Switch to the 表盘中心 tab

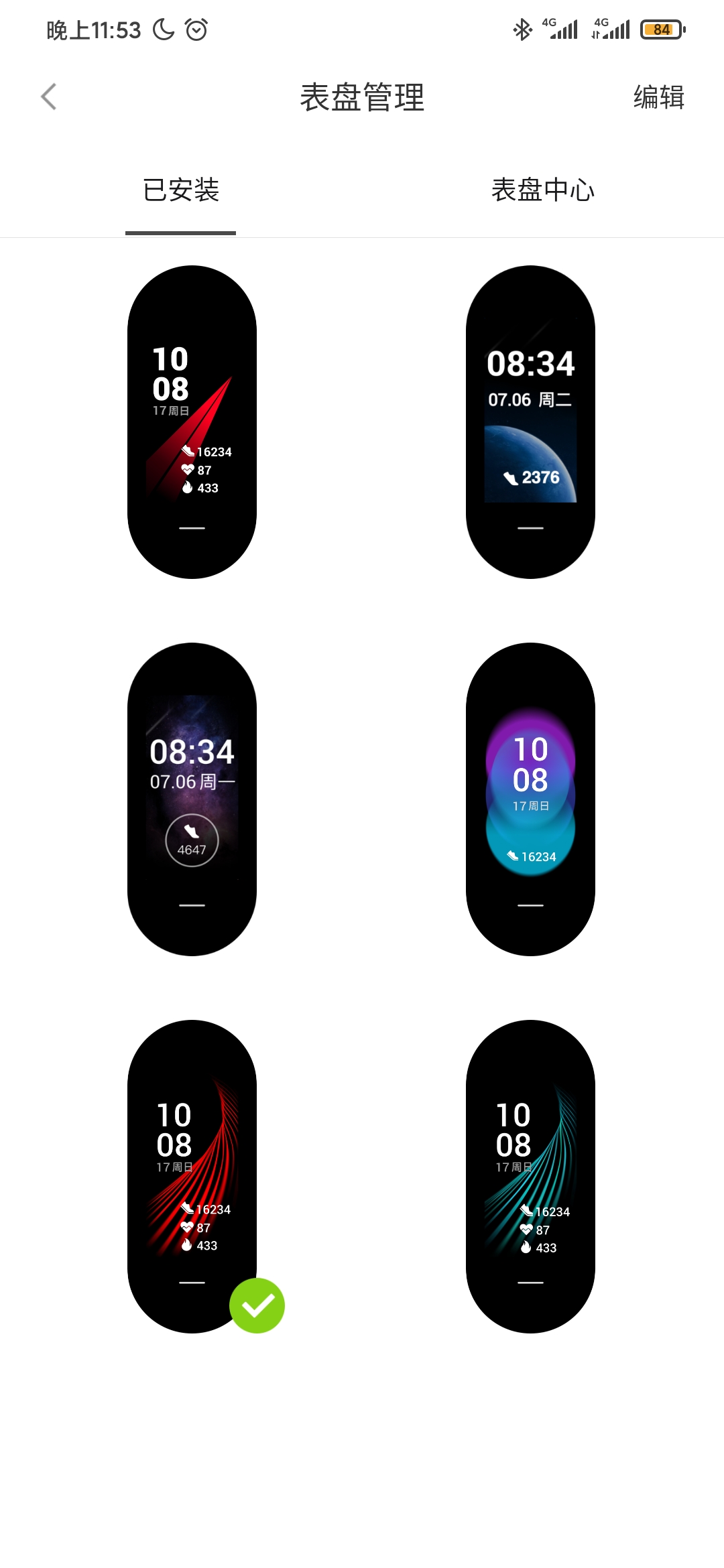[x=542, y=190]
